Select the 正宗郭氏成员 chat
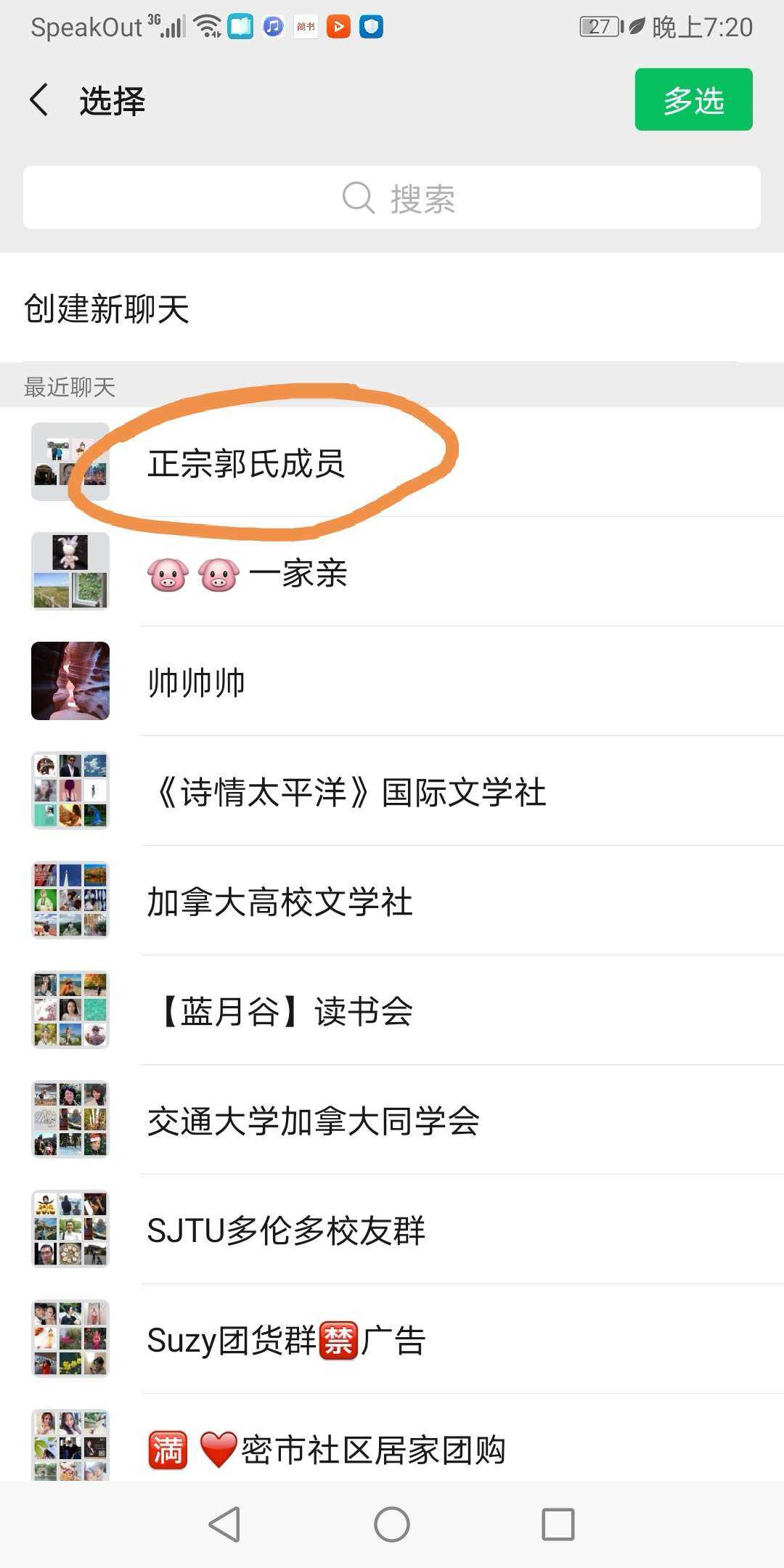This screenshot has height=1568, width=784. [x=247, y=463]
